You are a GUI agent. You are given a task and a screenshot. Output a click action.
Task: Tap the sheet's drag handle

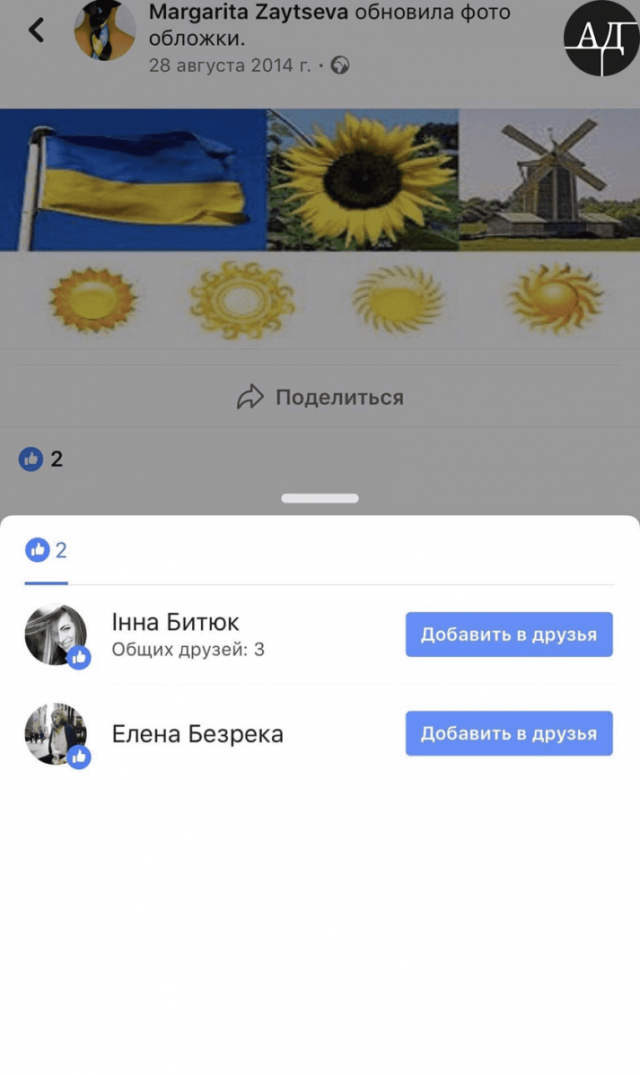click(320, 498)
